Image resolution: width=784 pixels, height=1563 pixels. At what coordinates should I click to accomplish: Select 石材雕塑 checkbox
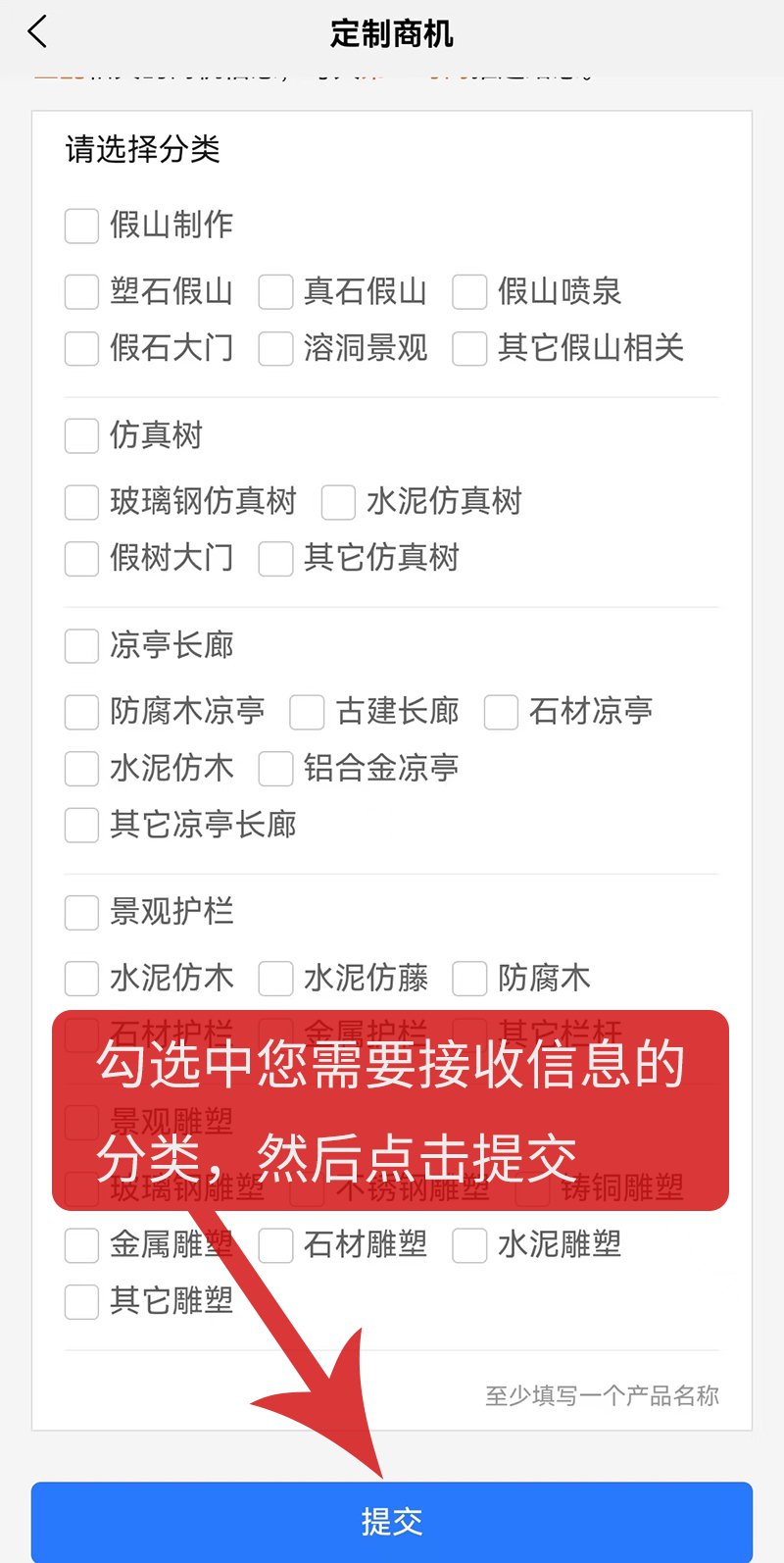coord(275,1245)
